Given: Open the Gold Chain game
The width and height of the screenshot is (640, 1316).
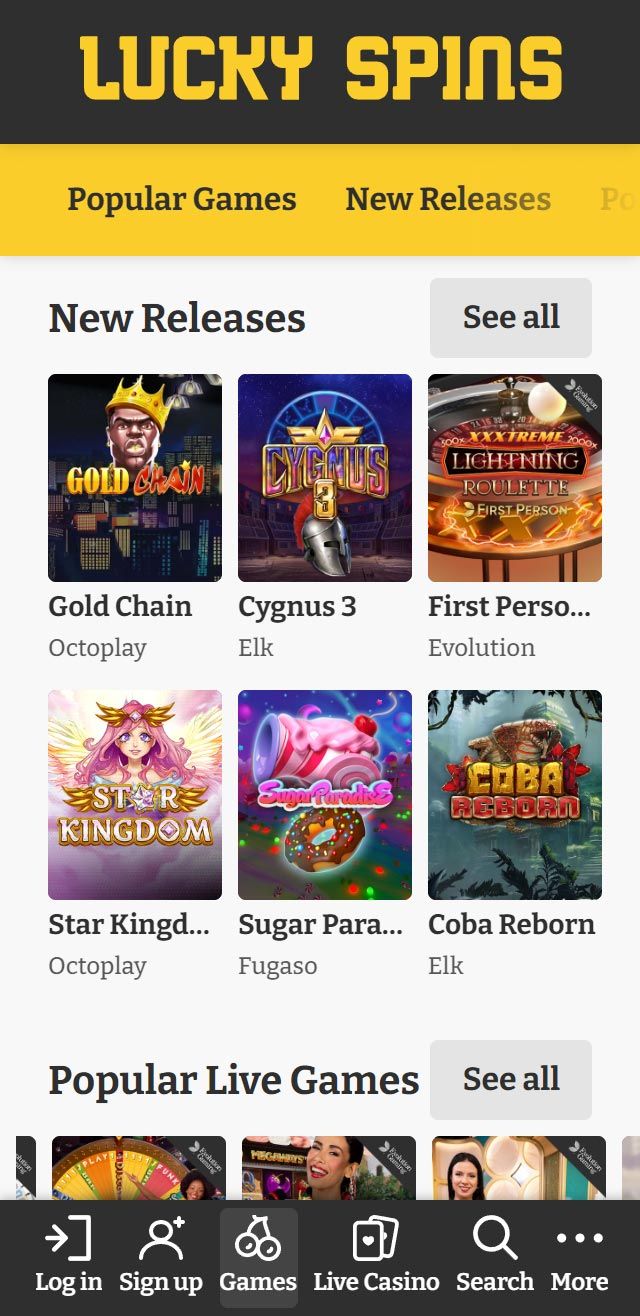Looking at the screenshot, I should (135, 478).
